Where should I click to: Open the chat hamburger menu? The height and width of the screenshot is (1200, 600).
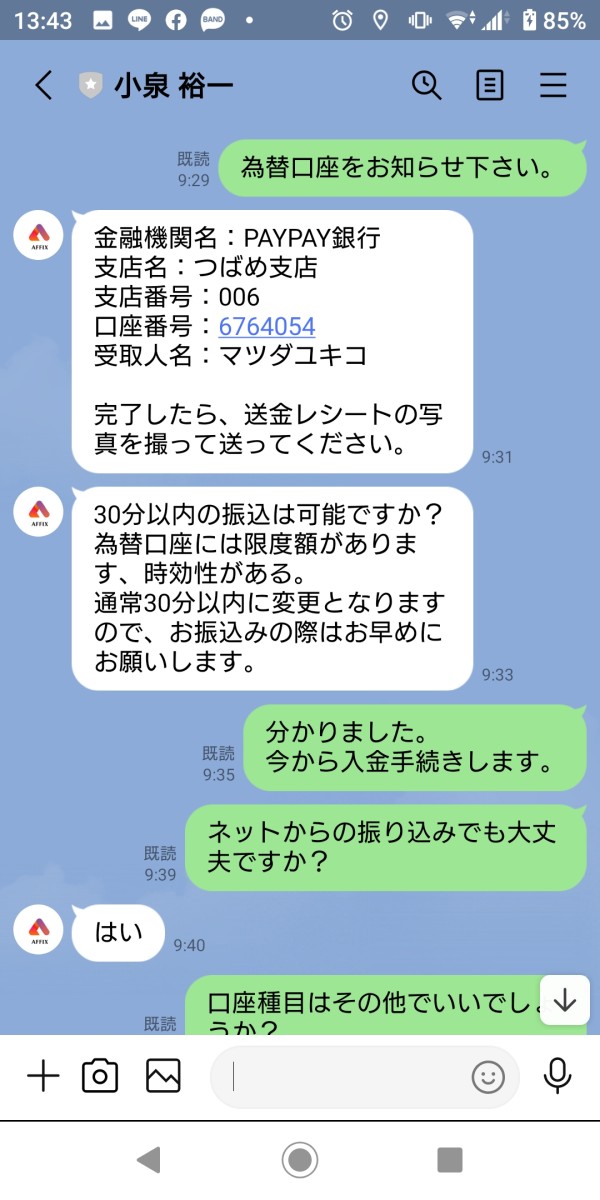pos(553,85)
